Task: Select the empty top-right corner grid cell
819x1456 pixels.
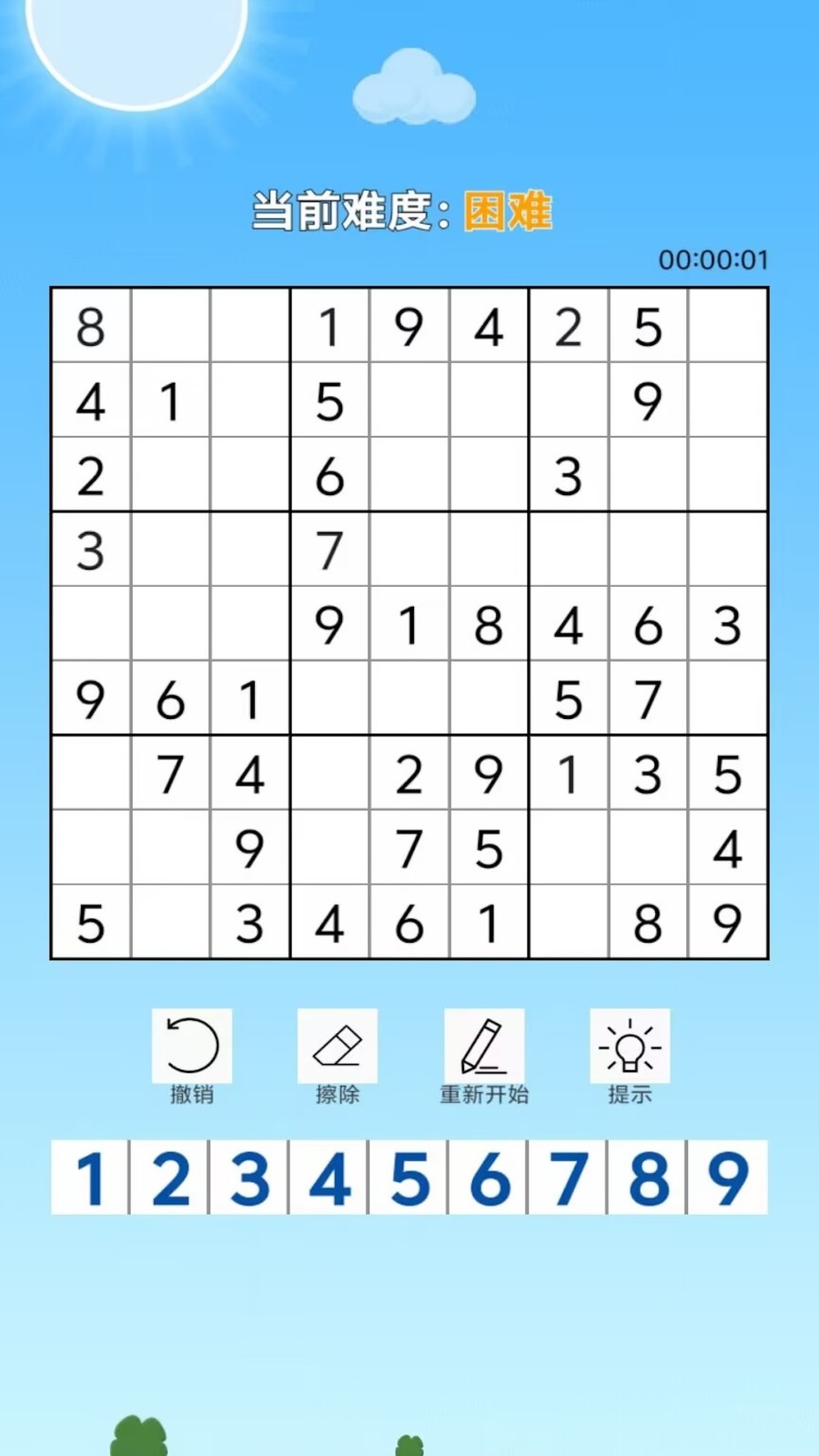Action: pyautogui.click(x=728, y=326)
